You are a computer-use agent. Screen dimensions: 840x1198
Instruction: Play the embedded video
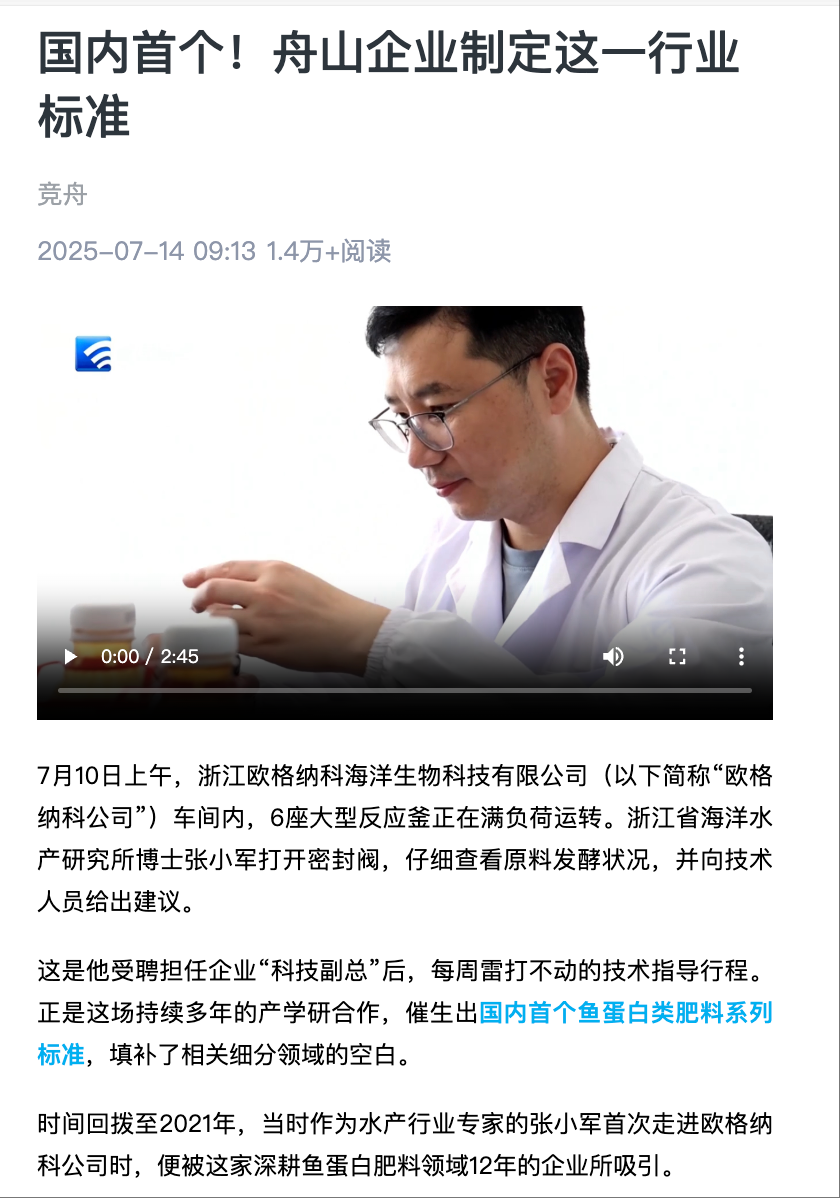[x=71, y=657]
